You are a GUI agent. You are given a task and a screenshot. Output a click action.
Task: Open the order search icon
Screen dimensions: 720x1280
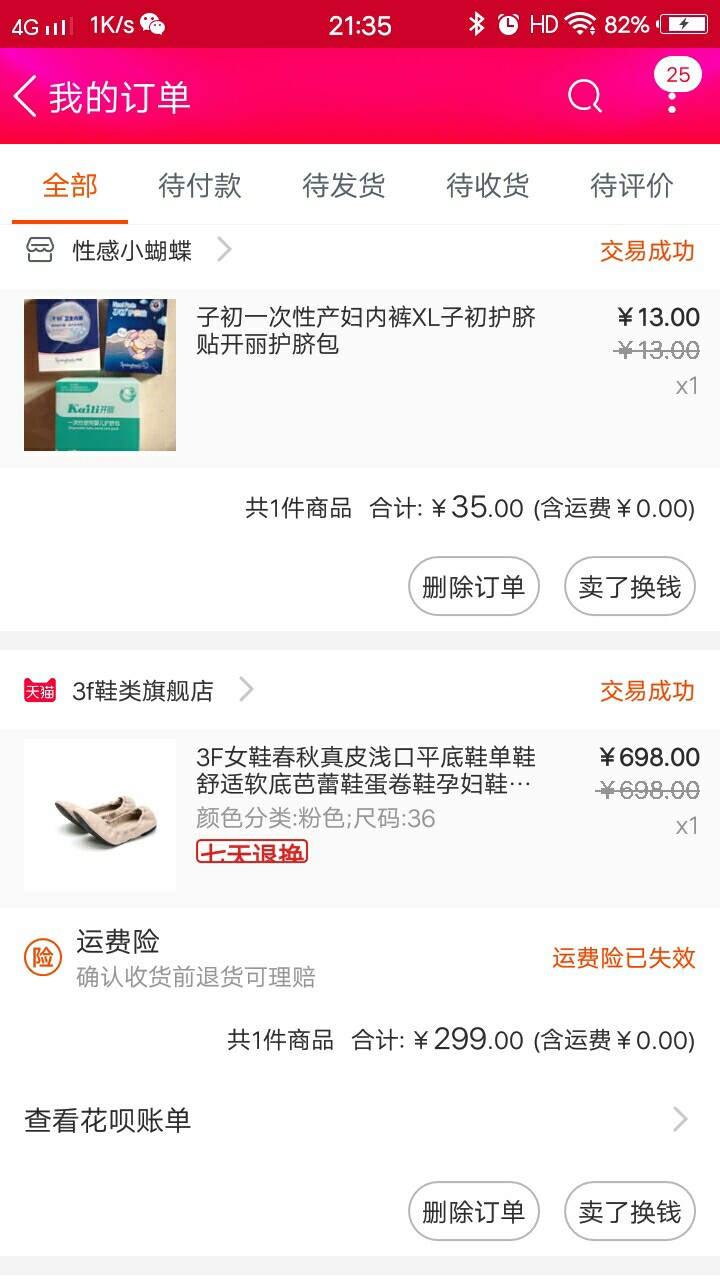point(585,97)
